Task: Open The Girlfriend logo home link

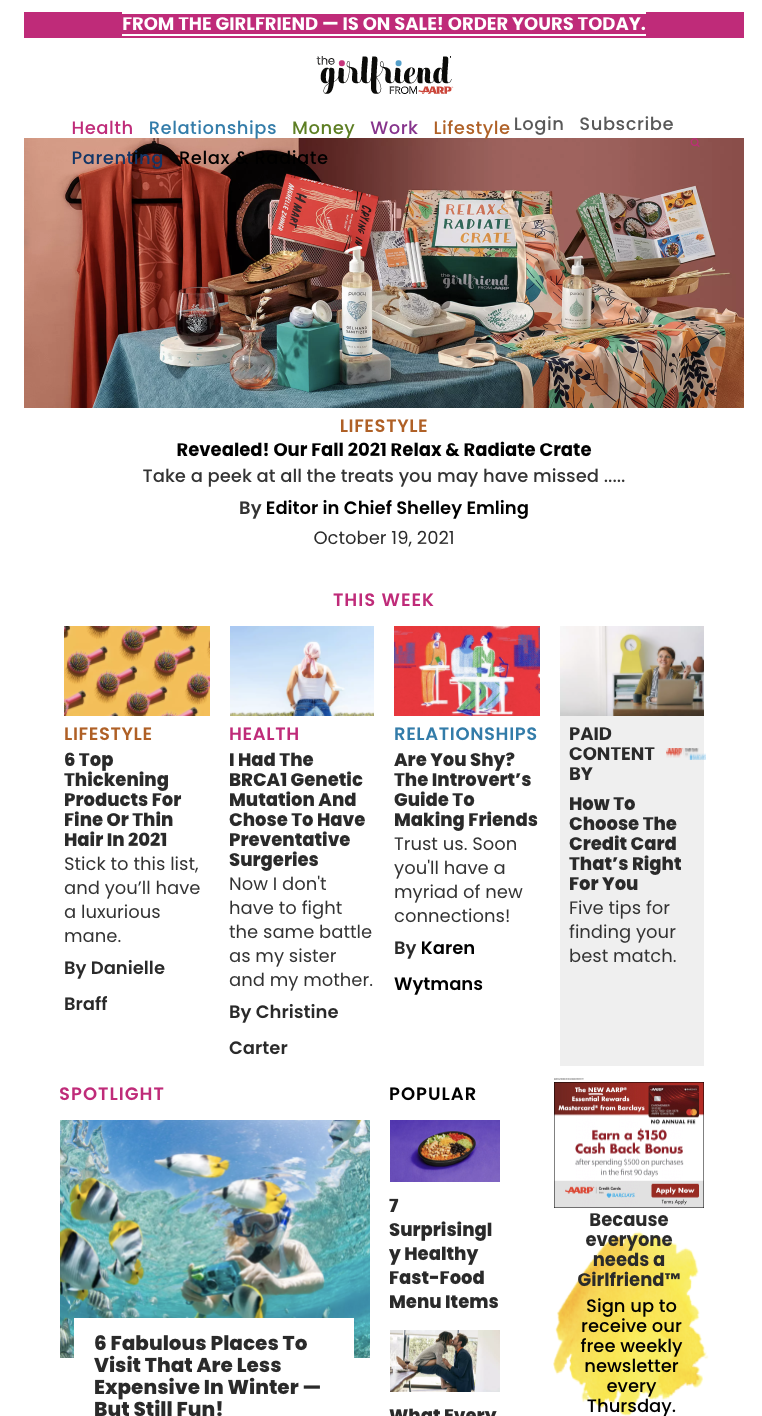Action: pos(384,75)
